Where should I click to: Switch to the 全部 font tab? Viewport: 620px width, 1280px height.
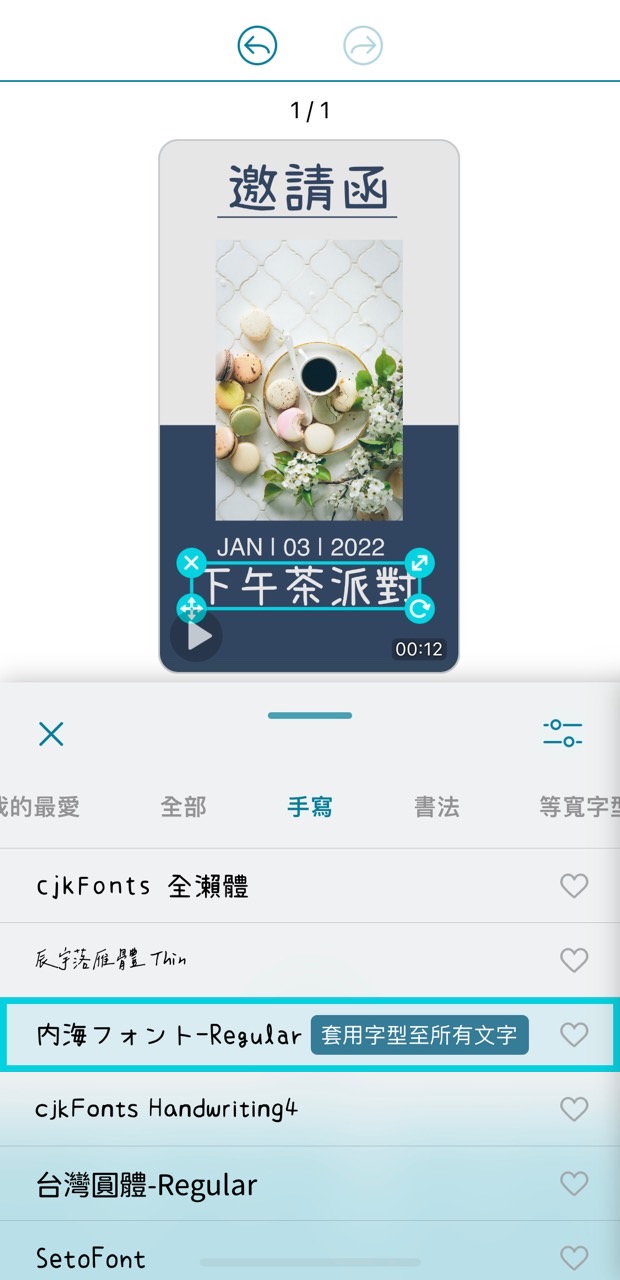pyautogui.click(x=183, y=807)
